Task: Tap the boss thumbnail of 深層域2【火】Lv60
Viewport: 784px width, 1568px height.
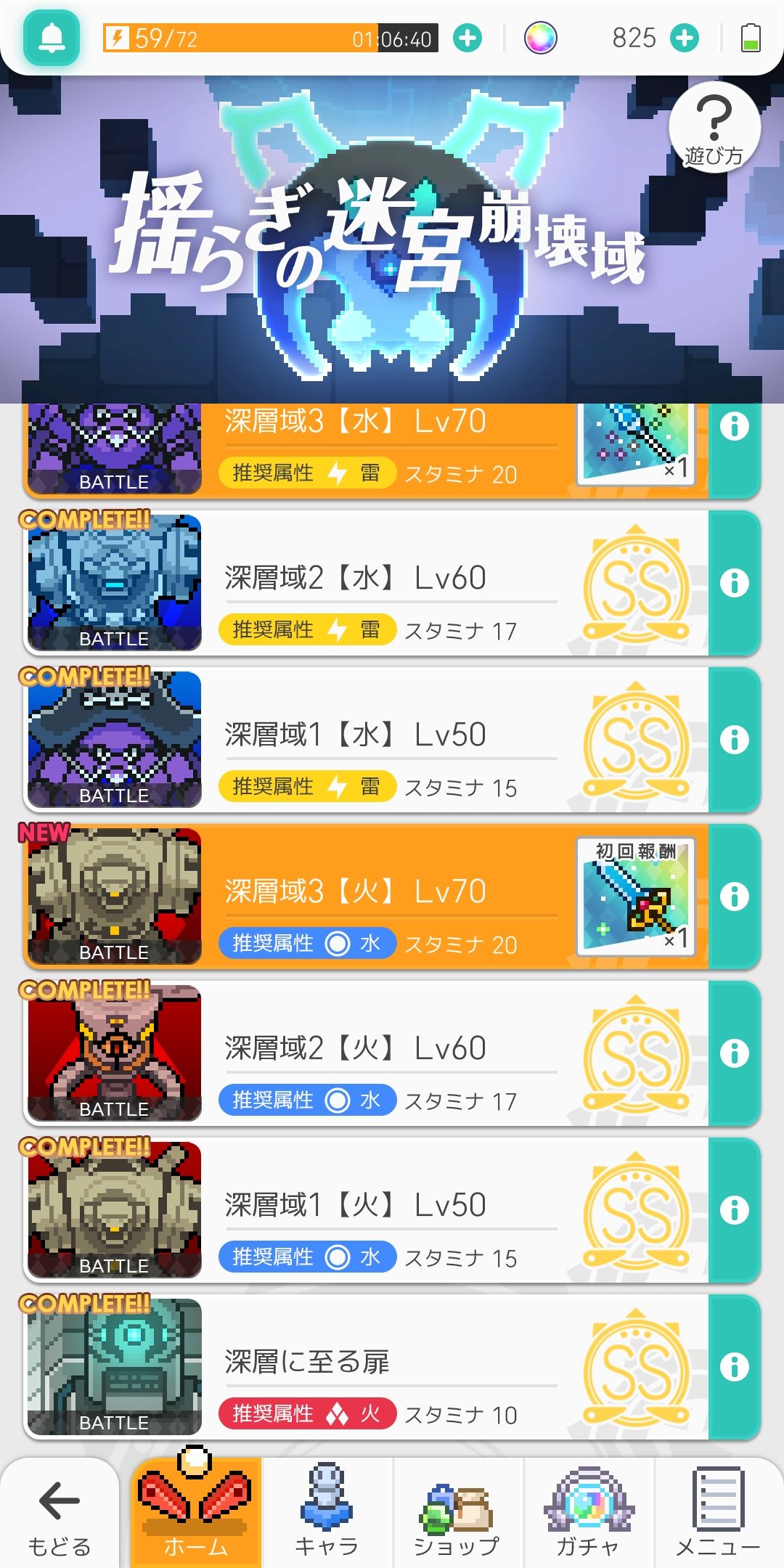Action: tap(113, 1049)
